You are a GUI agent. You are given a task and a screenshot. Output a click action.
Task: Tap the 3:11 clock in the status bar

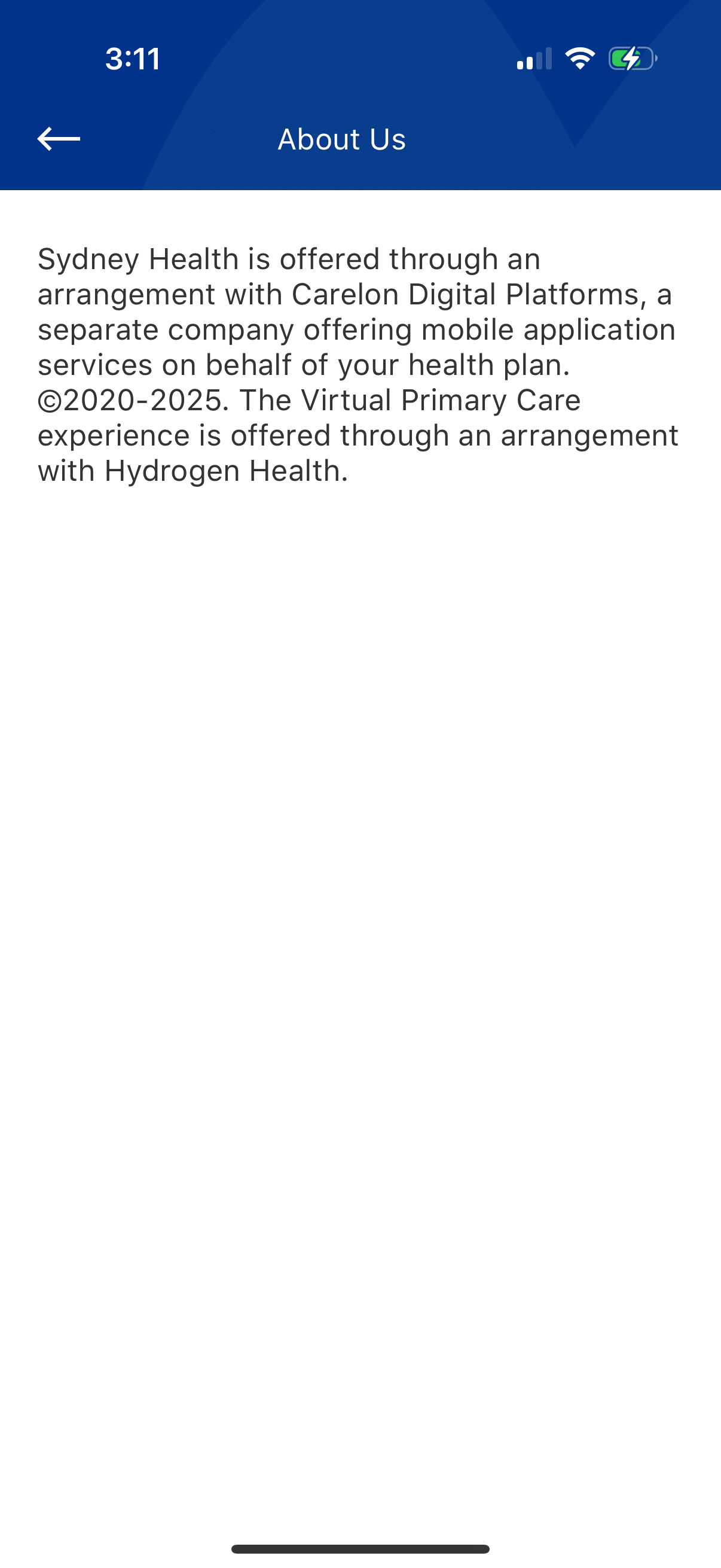click(x=133, y=59)
